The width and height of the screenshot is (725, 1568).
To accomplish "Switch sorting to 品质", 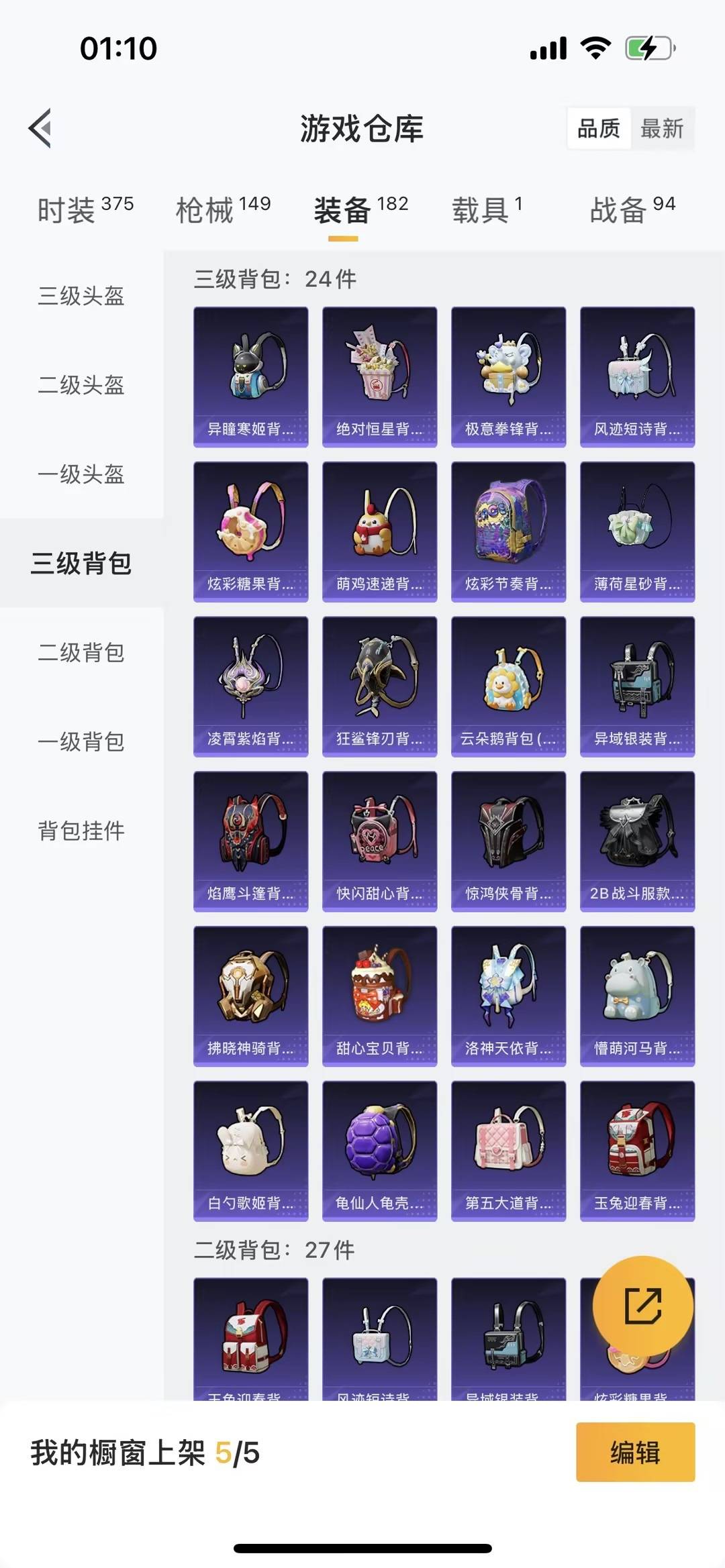I will tap(601, 128).
